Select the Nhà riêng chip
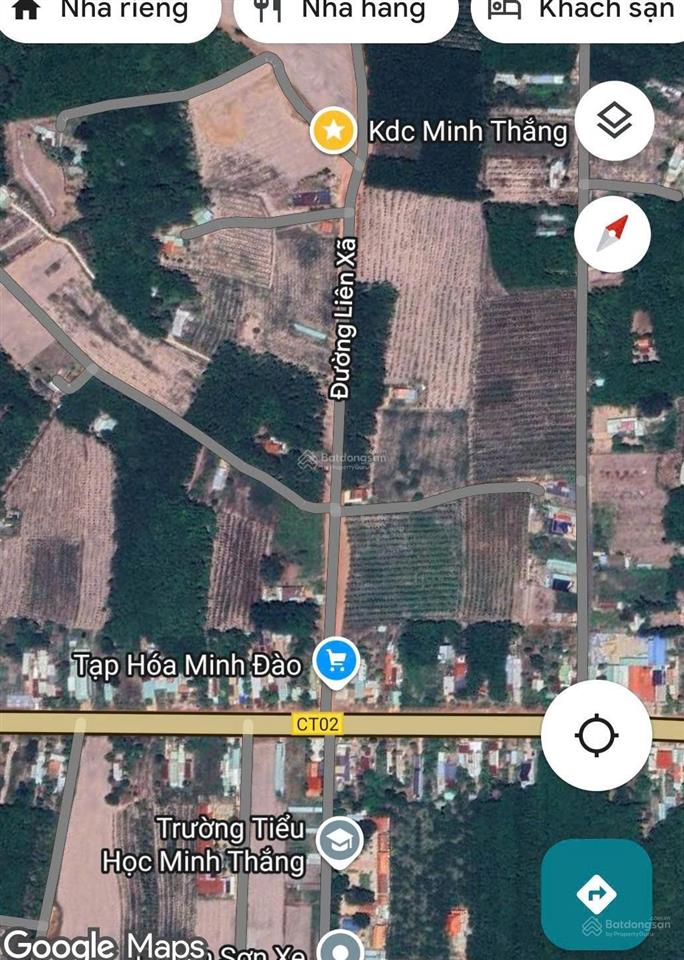The width and height of the screenshot is (684, 960). click(105, 12)
